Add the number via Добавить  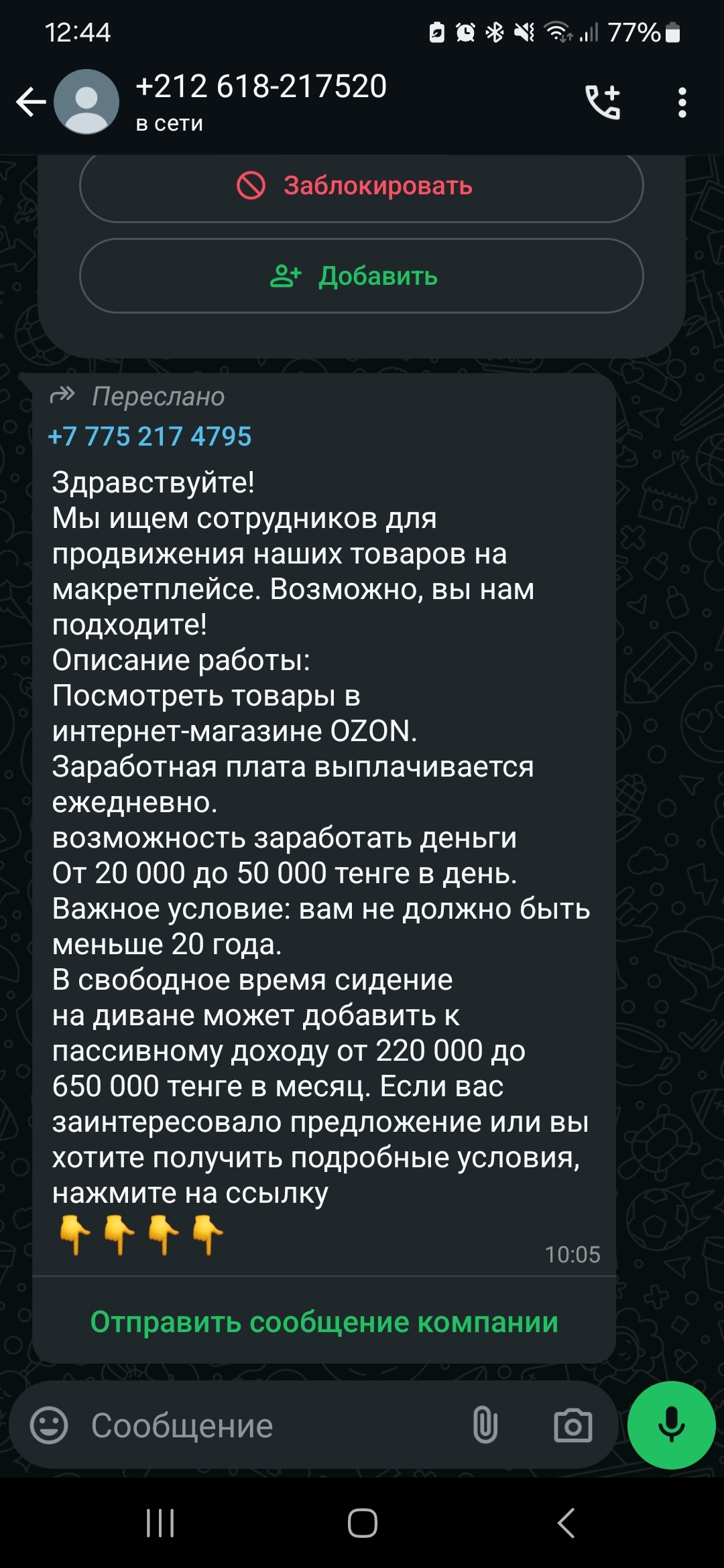tap(361, 276)
